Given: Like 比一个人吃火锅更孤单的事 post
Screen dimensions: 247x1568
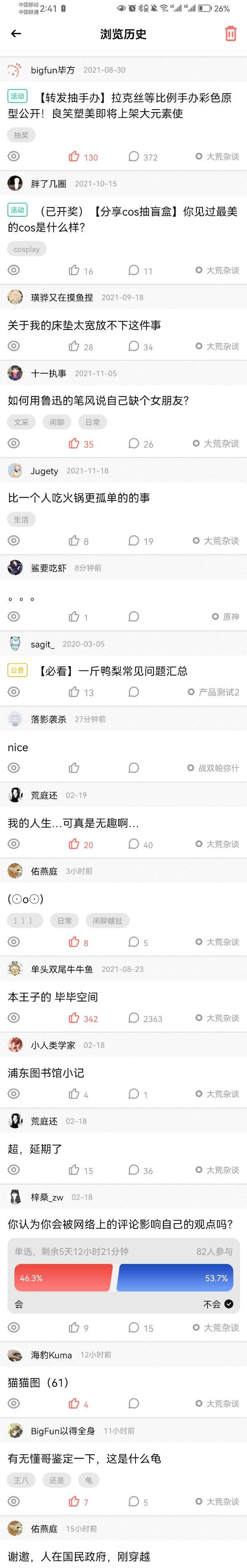Looking at the screenshot, I should [74, 541].
